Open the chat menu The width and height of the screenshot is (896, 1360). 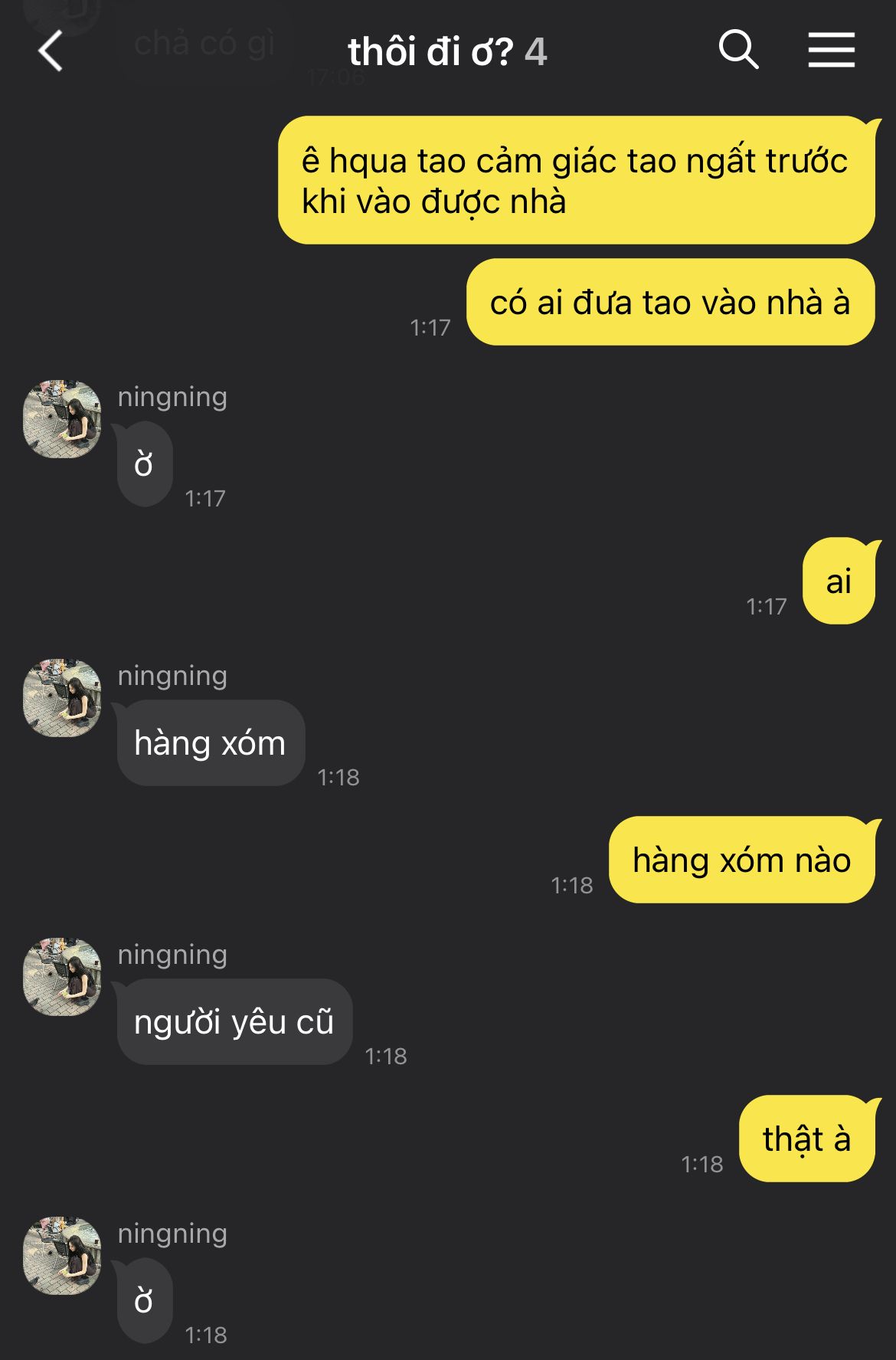click(831, 51)
